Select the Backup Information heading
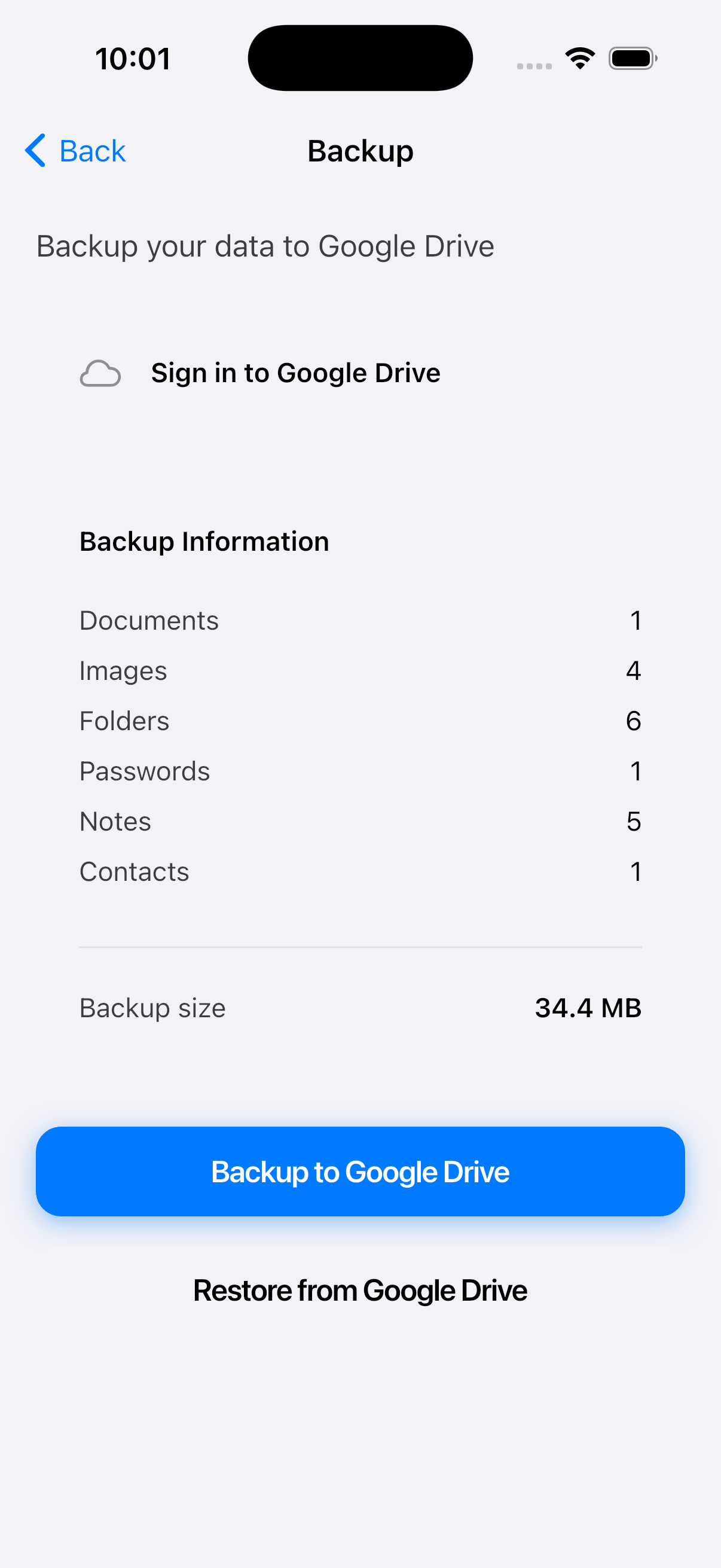 [x=204, y=541]
